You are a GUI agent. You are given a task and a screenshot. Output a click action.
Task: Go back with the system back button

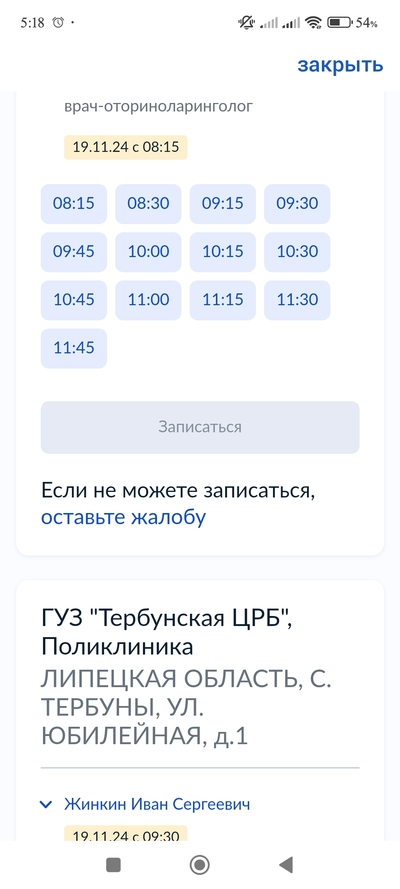tap(286, 865)
